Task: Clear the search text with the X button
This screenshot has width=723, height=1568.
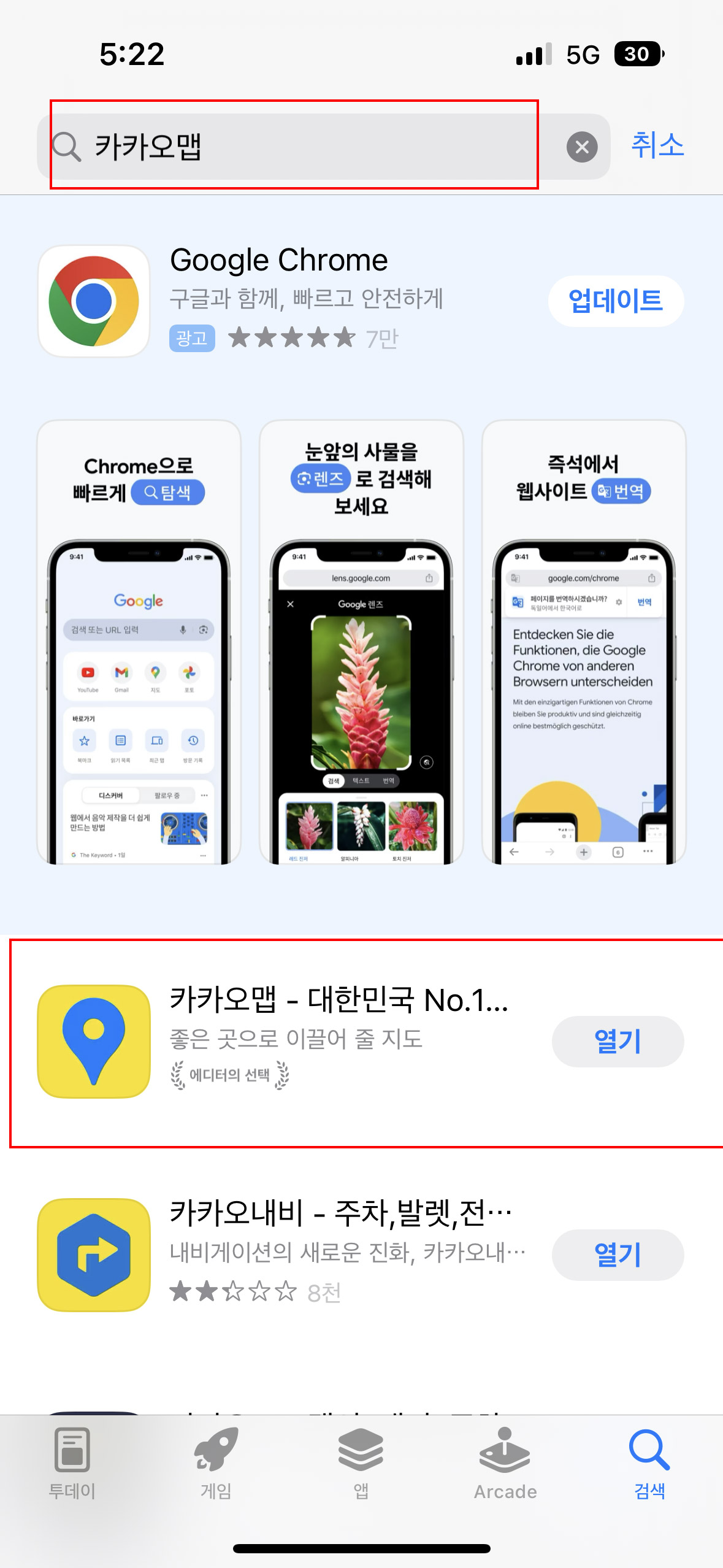Action: point(582,147)
